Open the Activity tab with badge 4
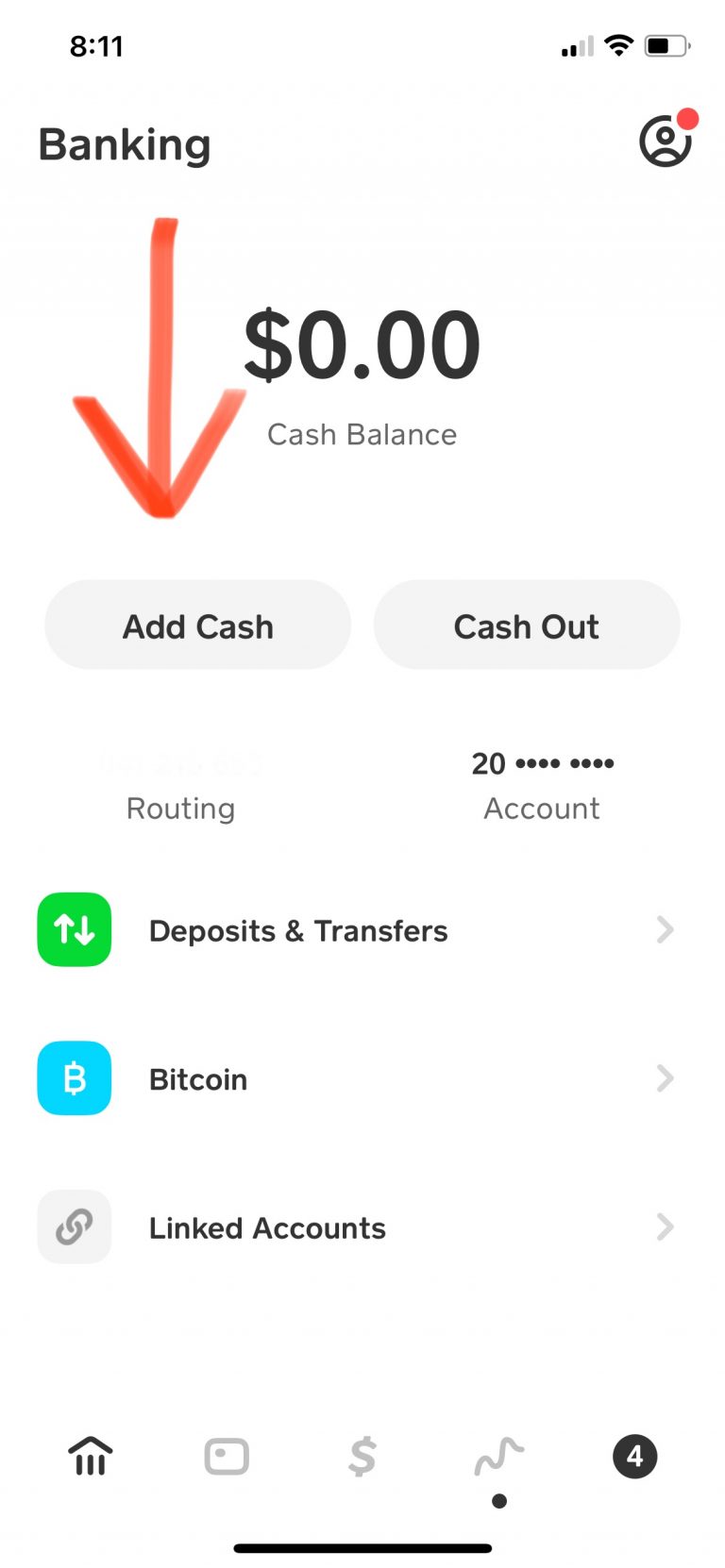This screenshot has width=725, height=1568. [634, 1456]
